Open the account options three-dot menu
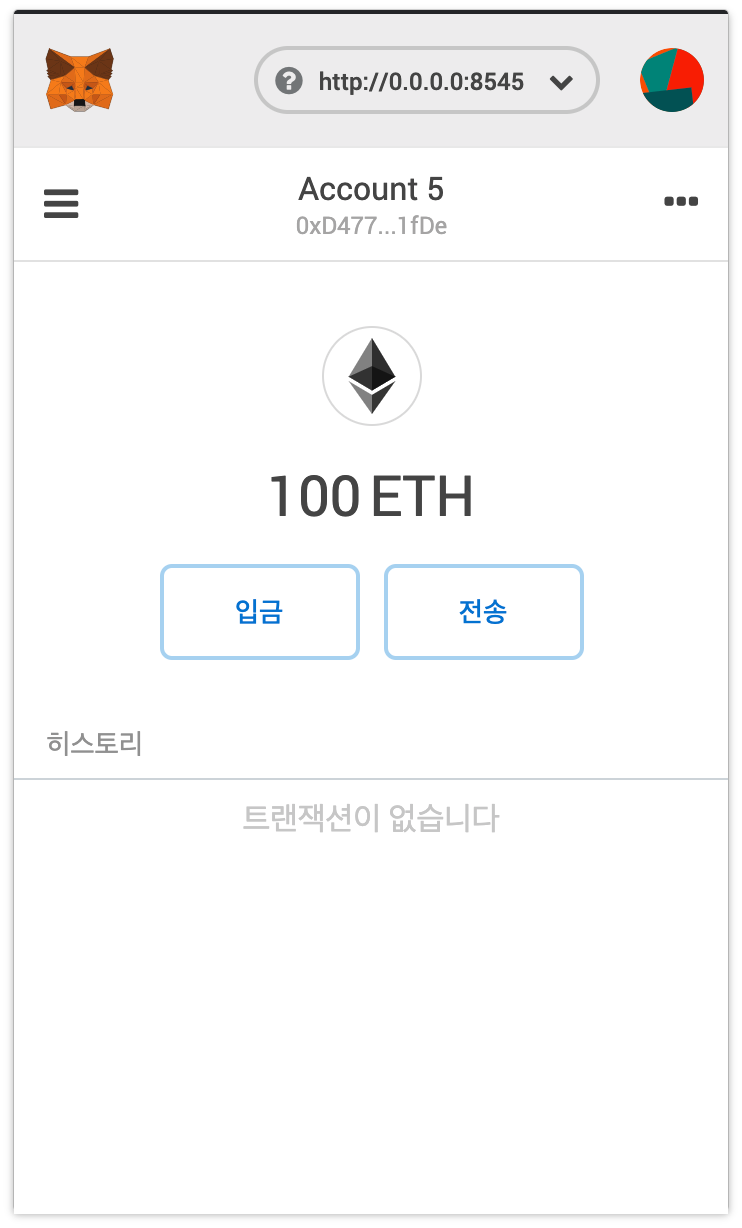This screenshot has width=742, height=1228. pyautogui.click(x=681, y=201)
